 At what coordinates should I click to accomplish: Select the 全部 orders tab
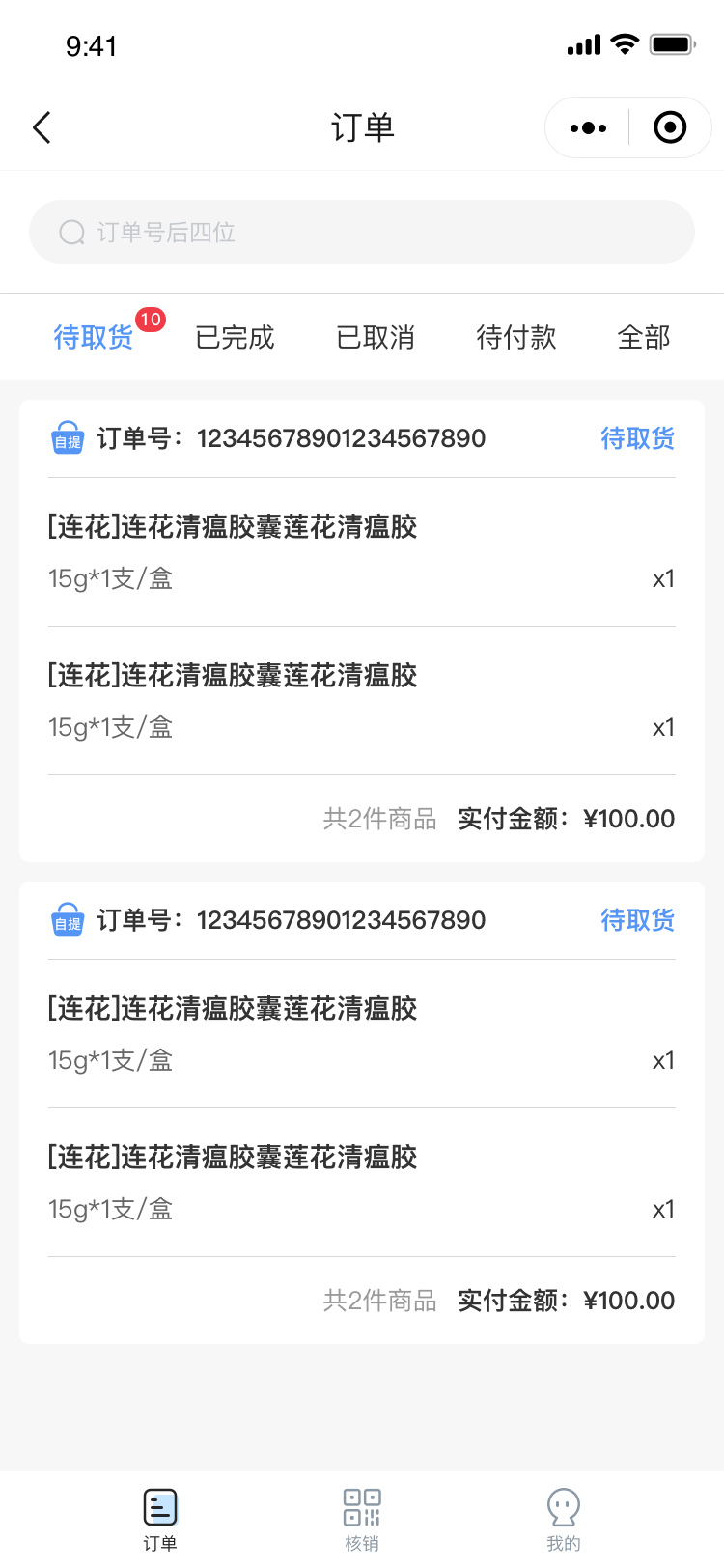click(644, 337)
